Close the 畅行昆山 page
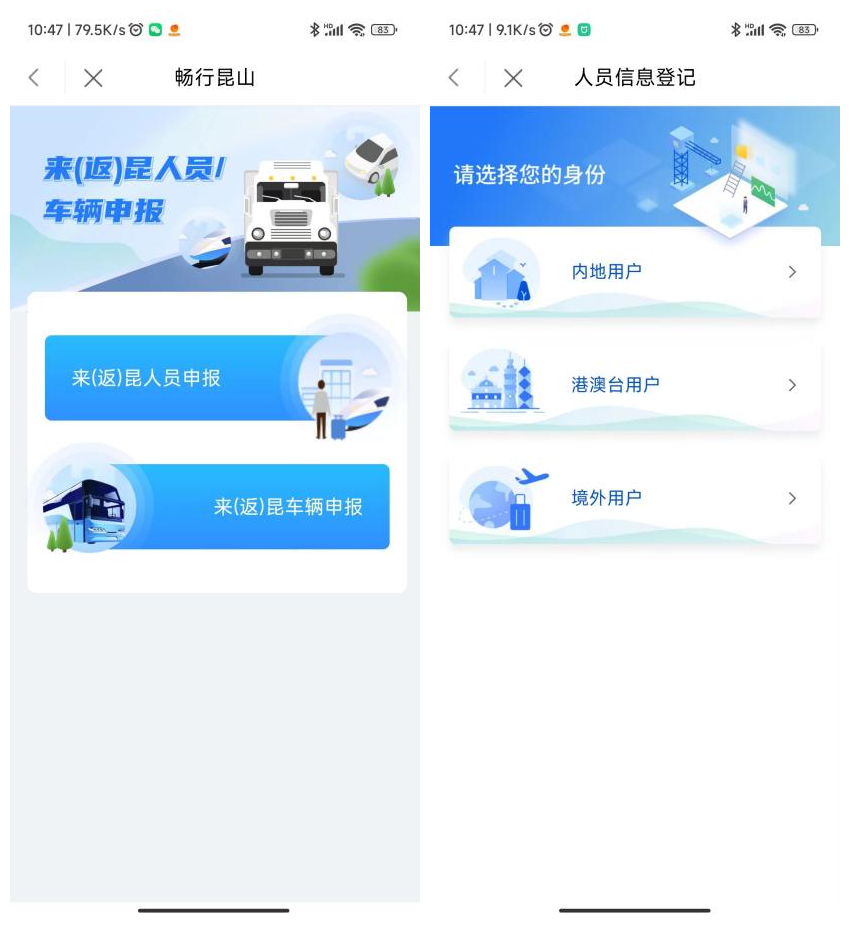This screenshot has width=850, height=929. 93,78
